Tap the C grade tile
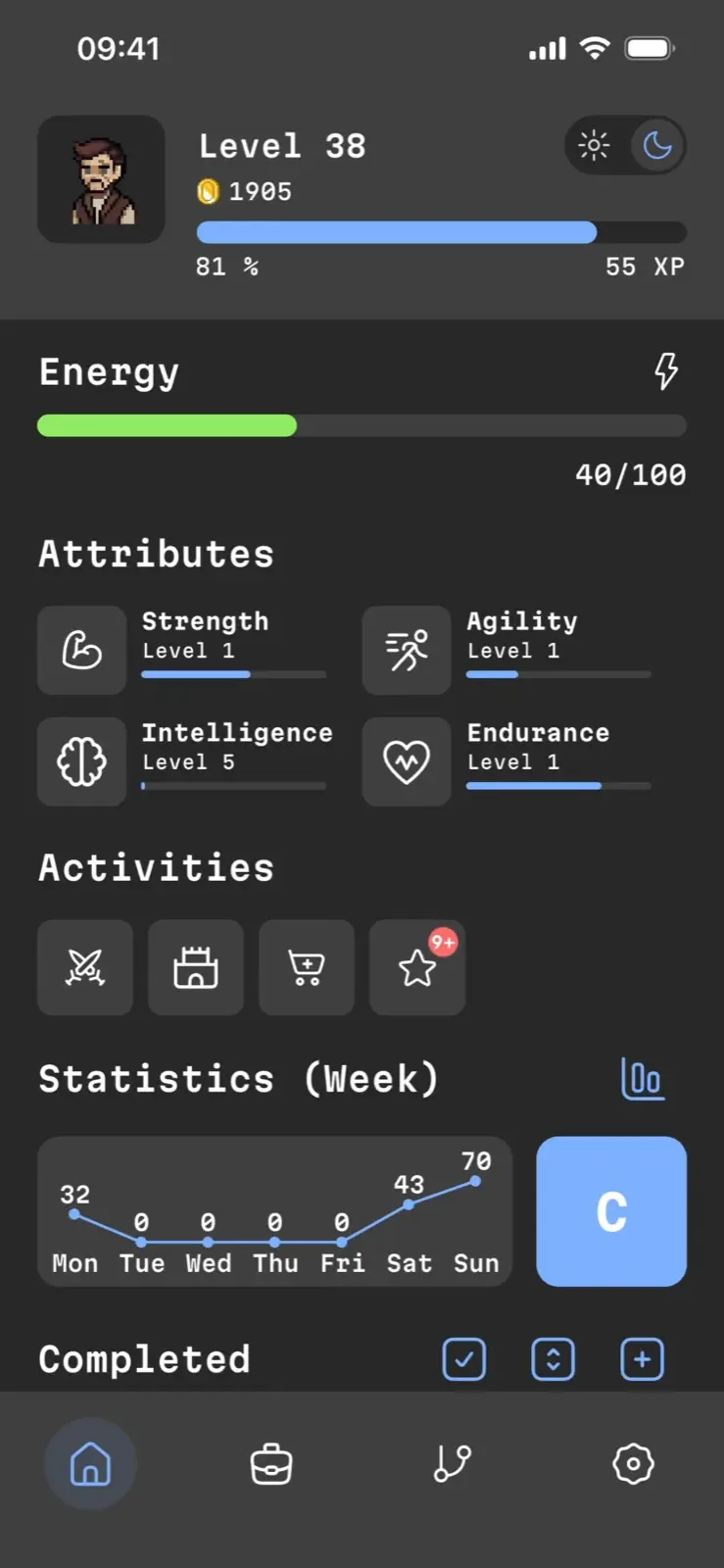Image resolution: width=724 pixels, height=1568 pixels. 611,1211
